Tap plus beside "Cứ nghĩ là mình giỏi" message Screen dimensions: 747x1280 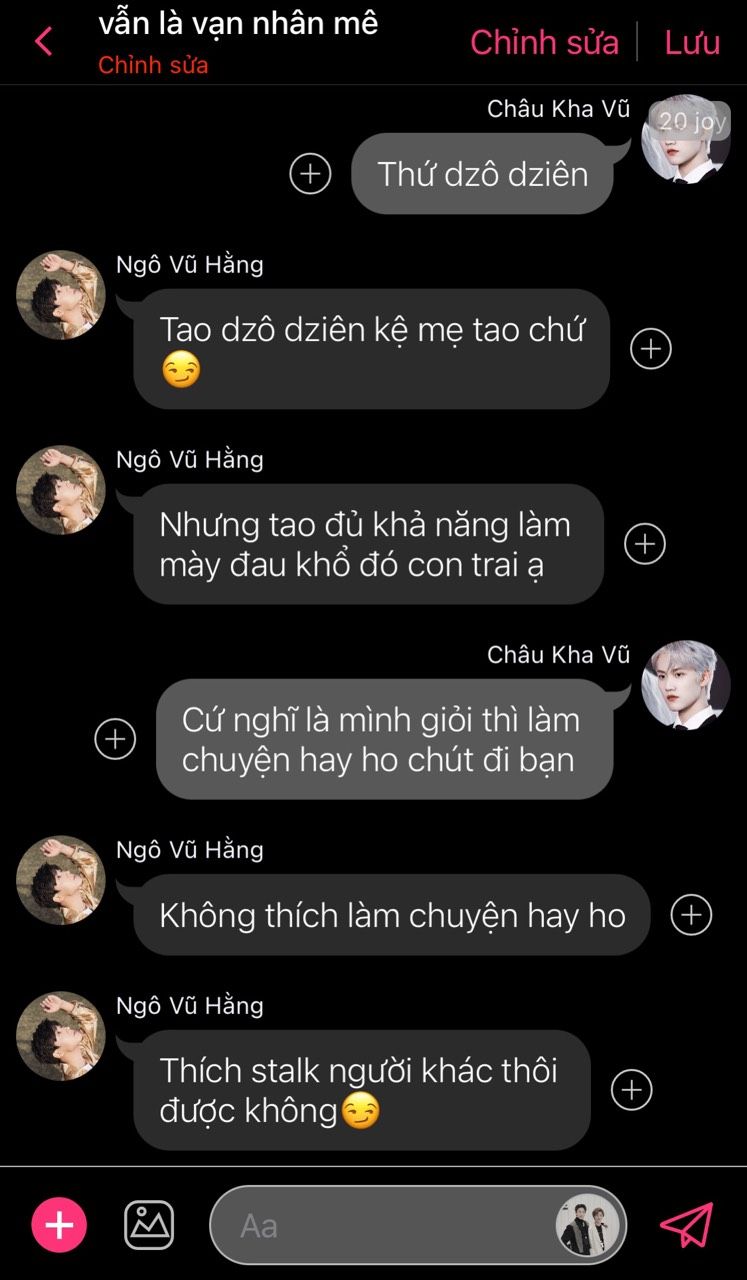coord(115,739)
